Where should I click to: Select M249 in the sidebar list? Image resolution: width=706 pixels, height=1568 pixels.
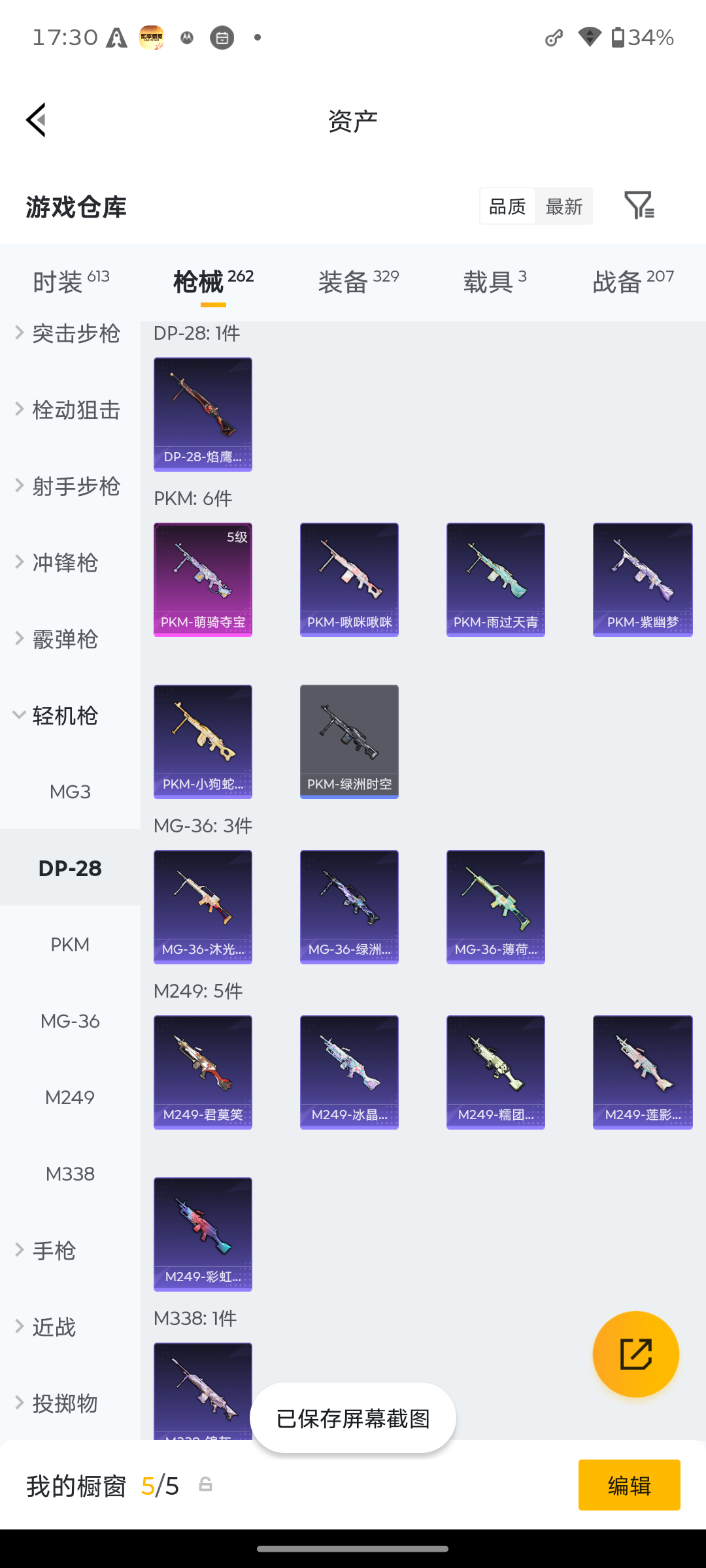tap(71, 1098)
